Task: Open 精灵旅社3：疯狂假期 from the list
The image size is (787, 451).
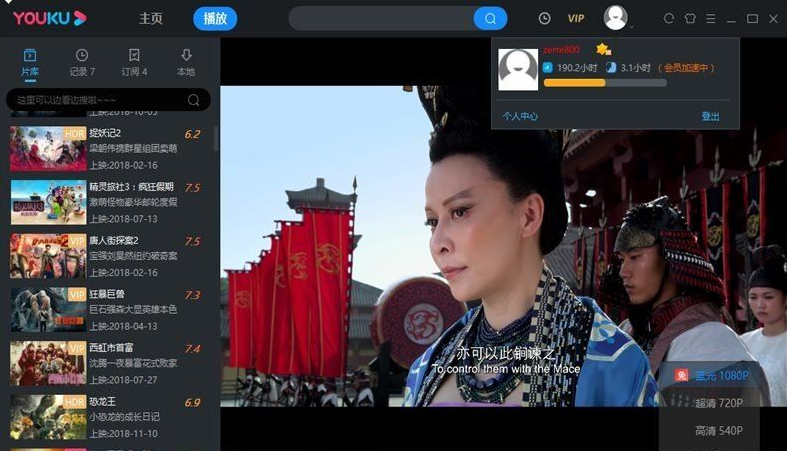Action: [131, 187]
